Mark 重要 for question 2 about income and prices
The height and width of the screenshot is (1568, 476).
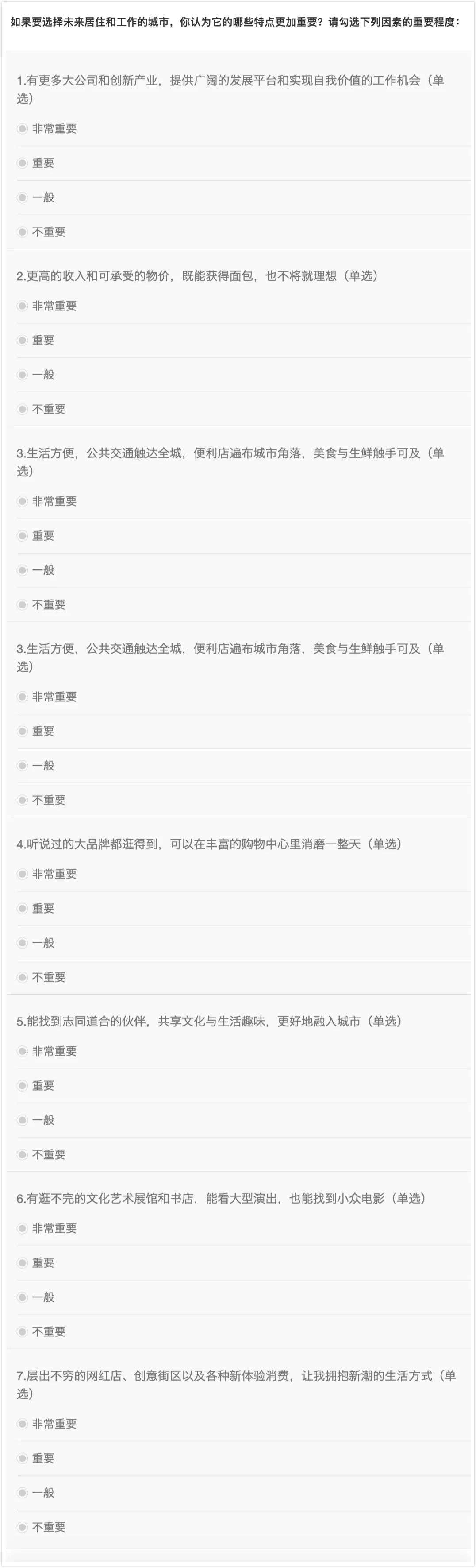(x=23, y=340)
